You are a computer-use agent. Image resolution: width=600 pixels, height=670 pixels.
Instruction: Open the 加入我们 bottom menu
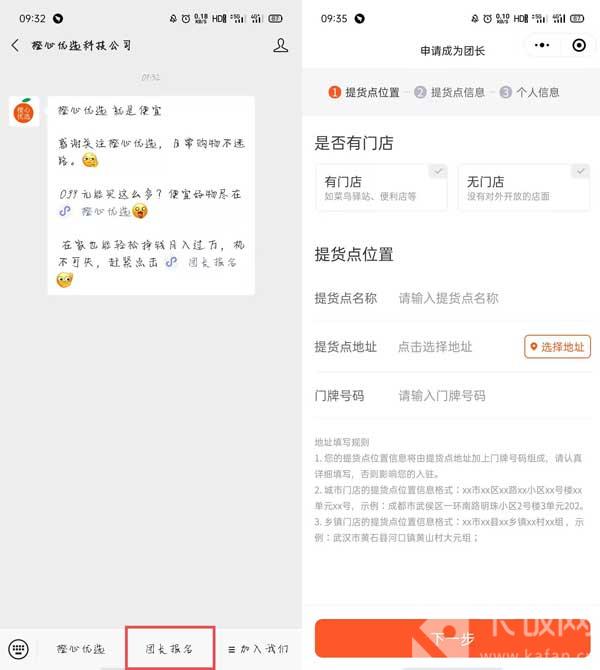point(257,648)
